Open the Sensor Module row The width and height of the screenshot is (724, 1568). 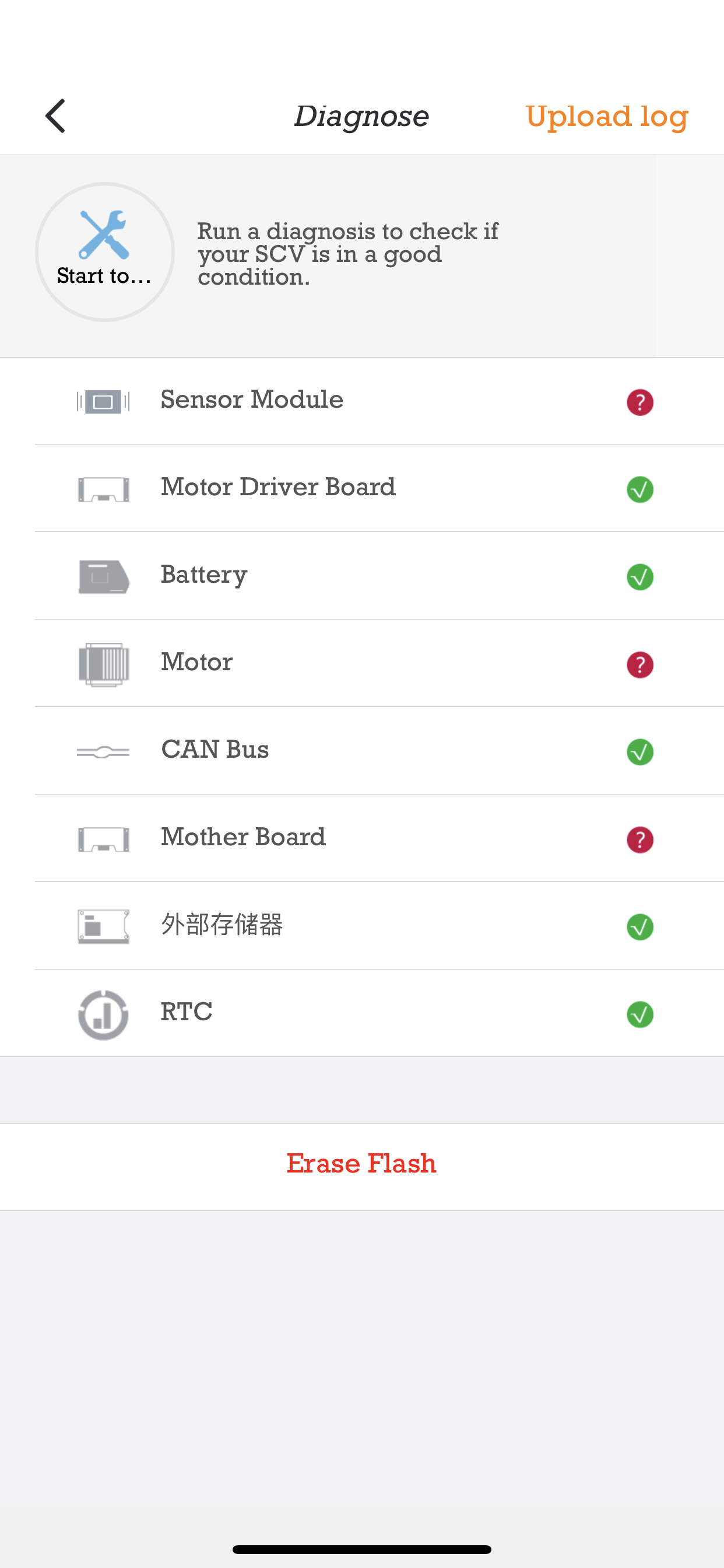point(362,401)
